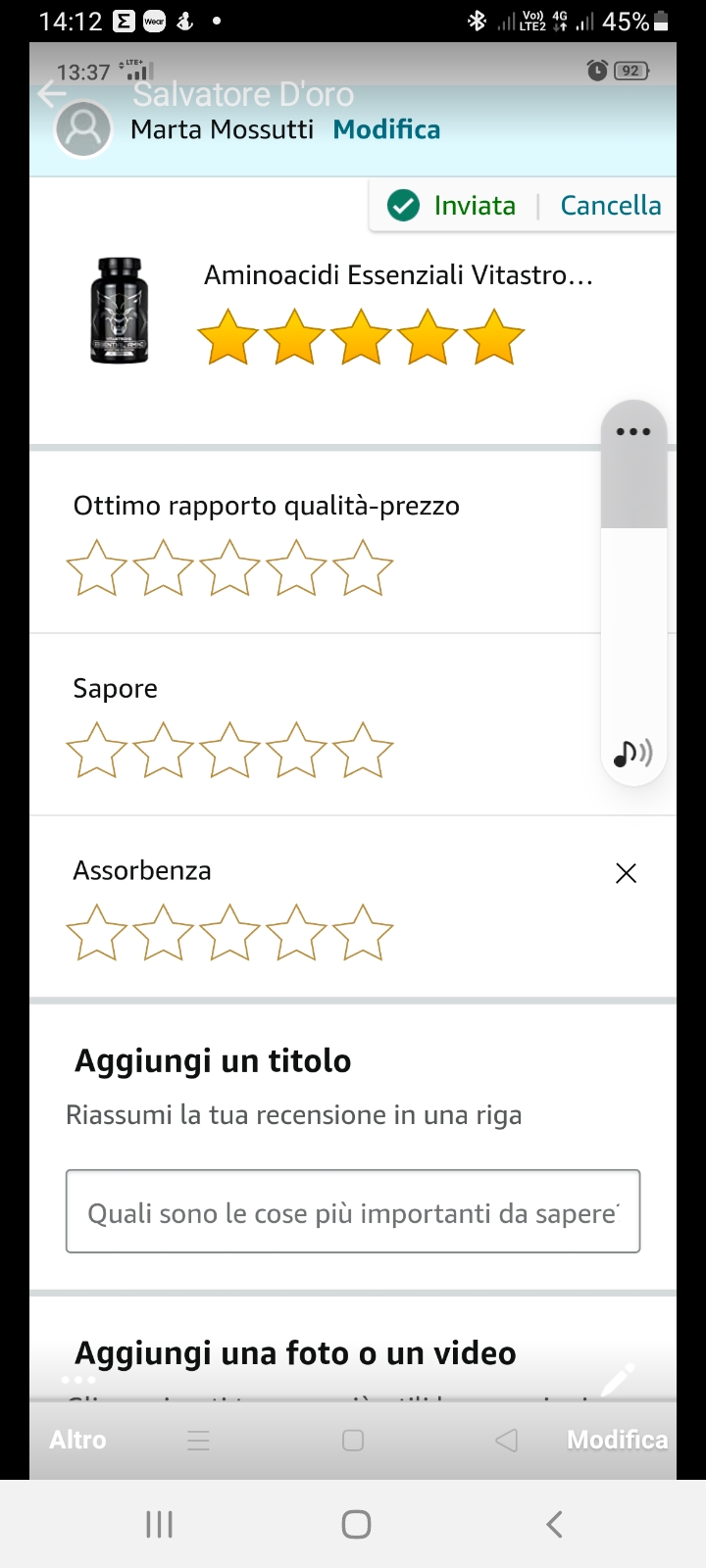Rate Assorbenza with one star

pos(96,933)
